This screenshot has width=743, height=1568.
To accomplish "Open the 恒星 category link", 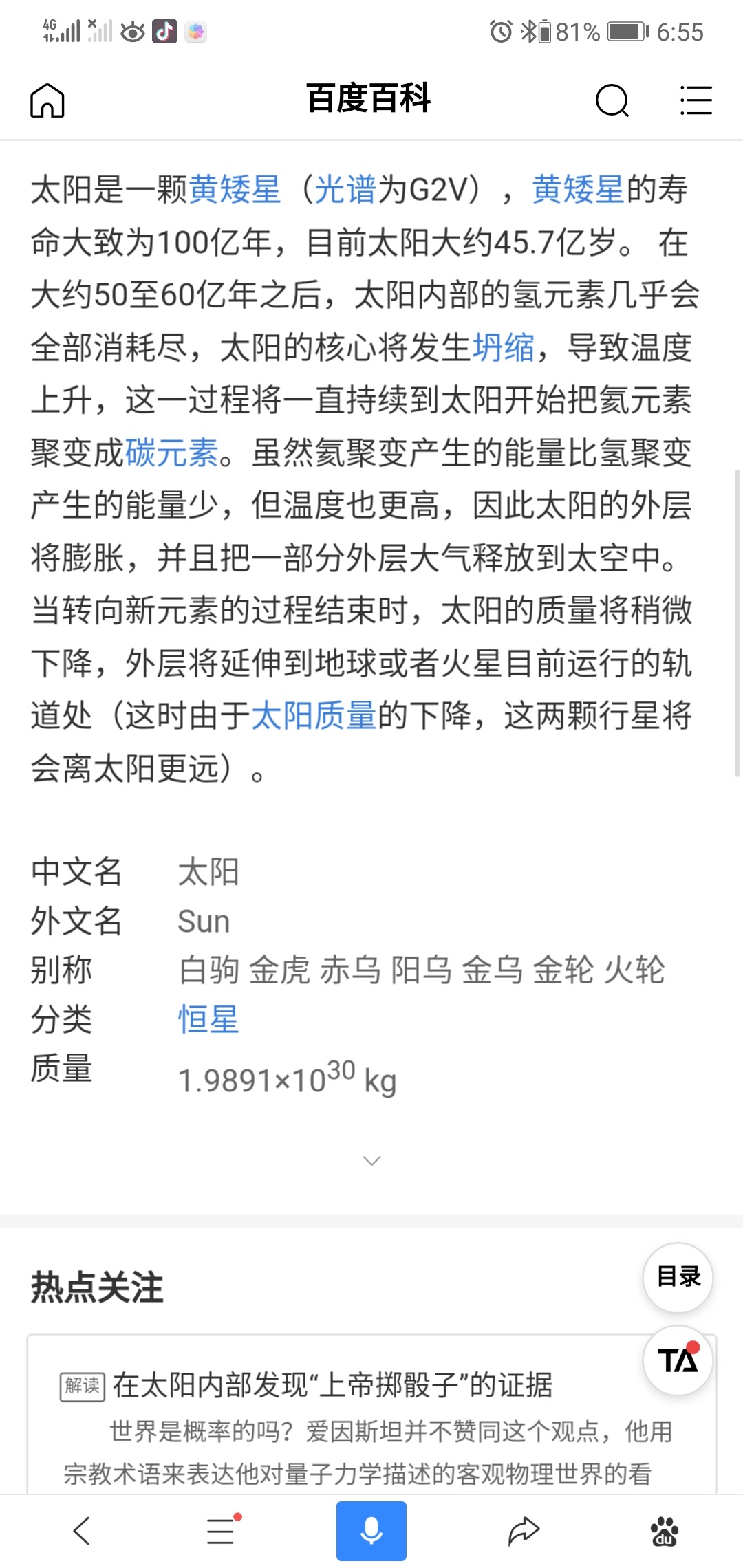I will (208, 1019).
